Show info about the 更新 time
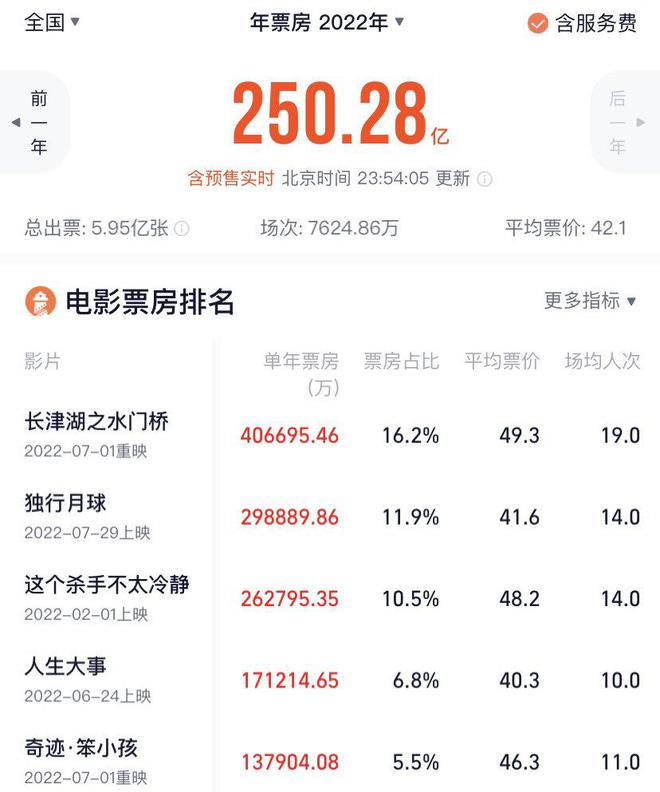 pyautogui.click(x=484, y=179)
